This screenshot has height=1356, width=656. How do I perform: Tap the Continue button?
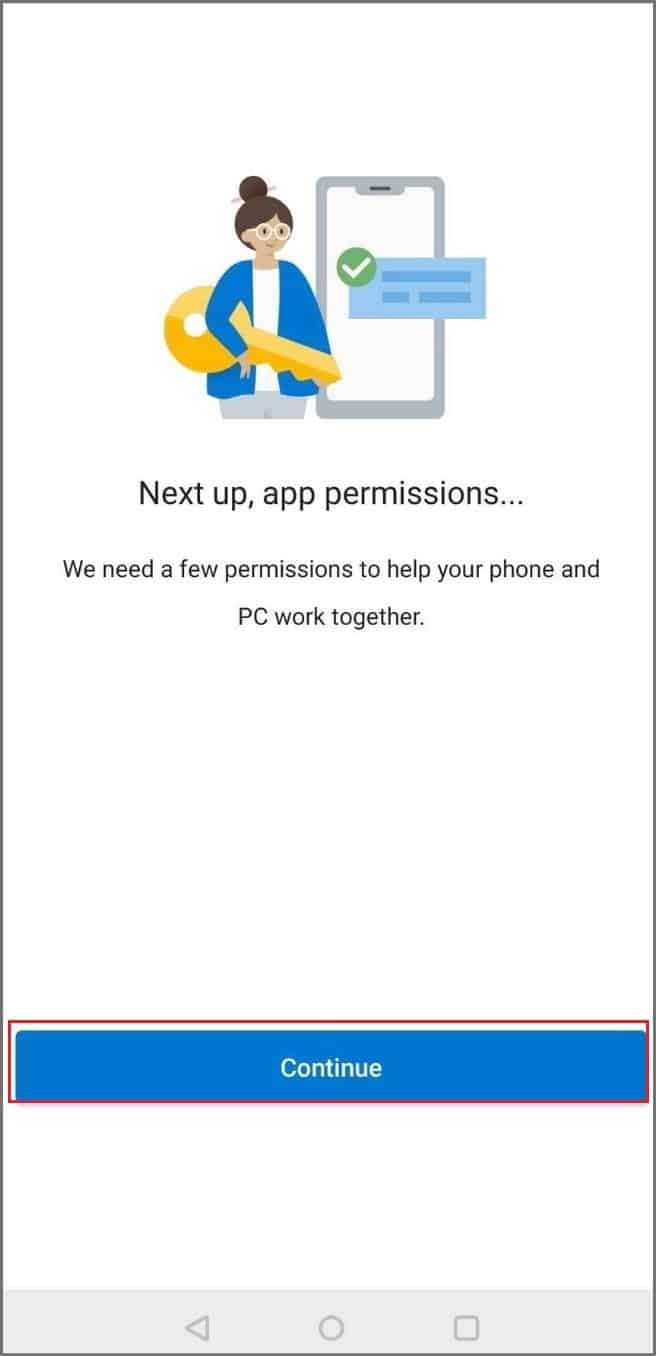coord(330,1067)
